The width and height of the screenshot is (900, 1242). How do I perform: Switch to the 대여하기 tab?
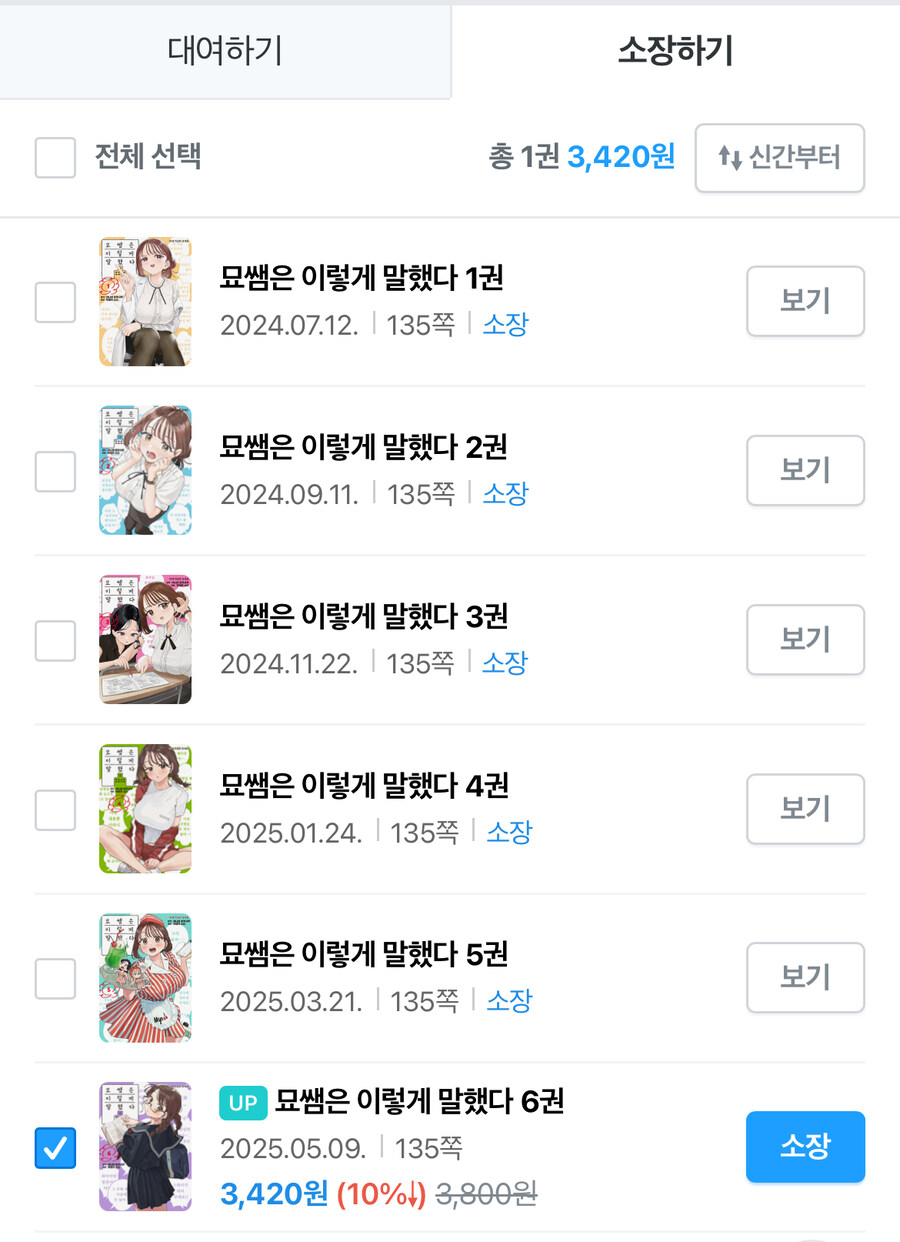[225, 52]
